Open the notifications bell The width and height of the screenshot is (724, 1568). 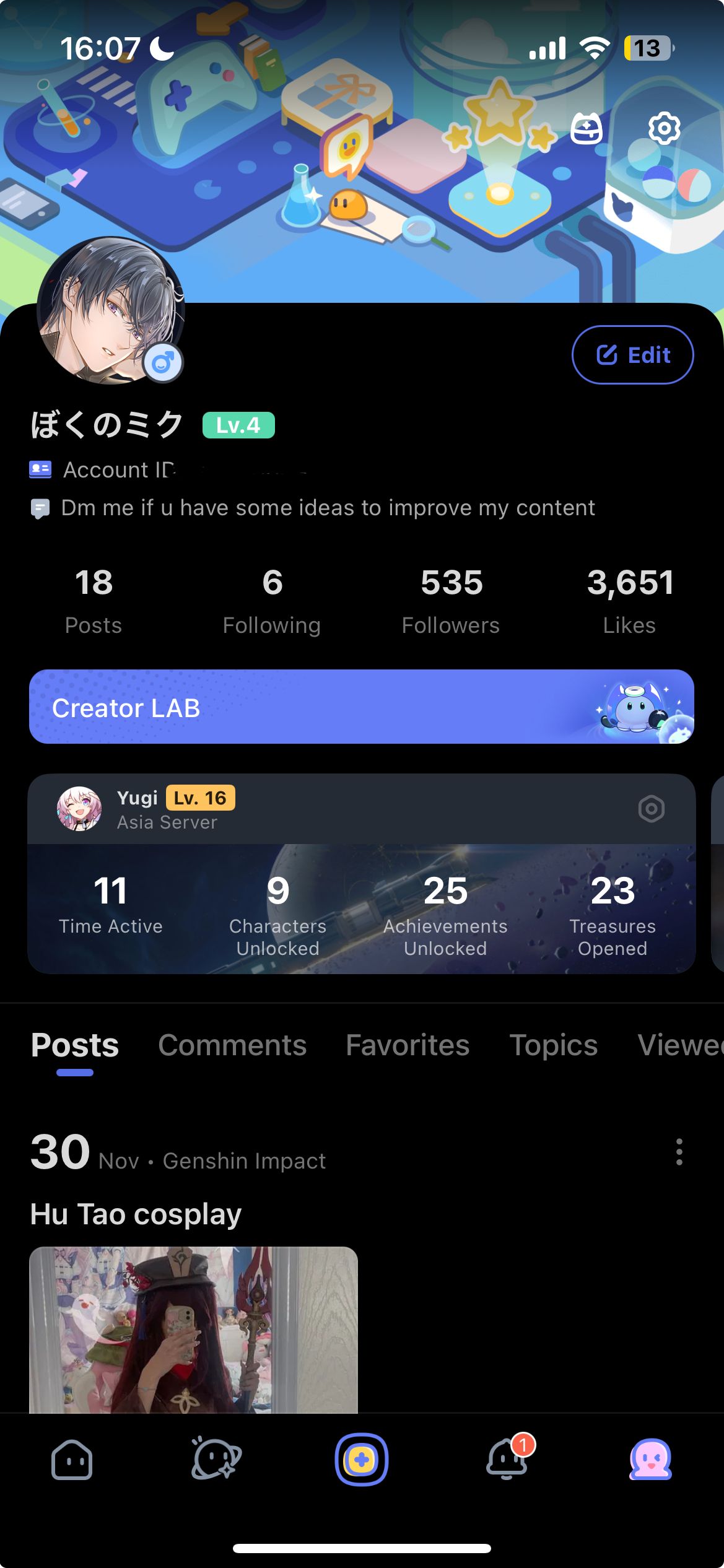coord(507,1460)
